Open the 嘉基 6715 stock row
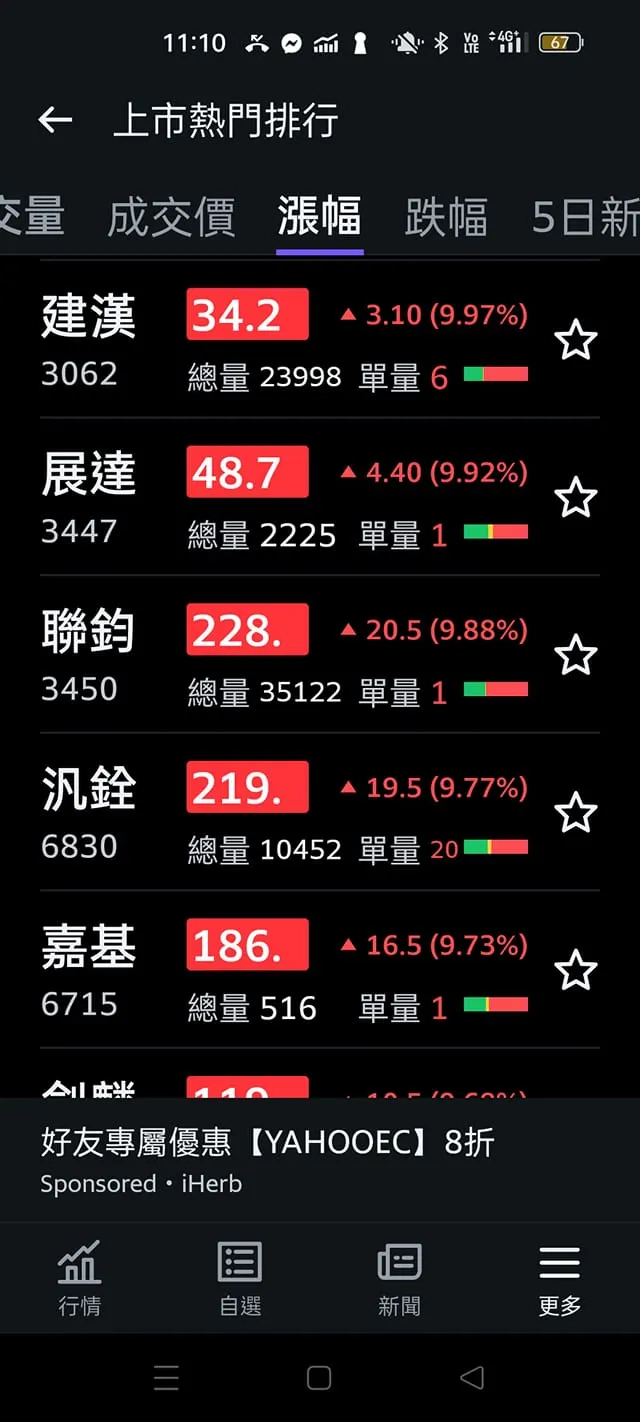 click(x=280, y=971)
